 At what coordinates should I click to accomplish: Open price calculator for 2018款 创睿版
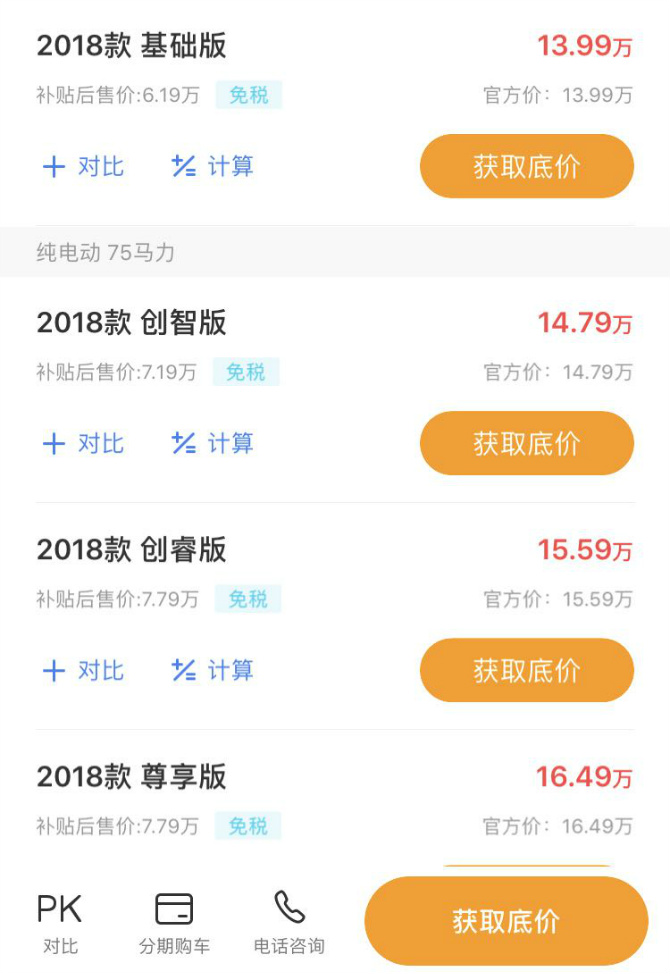point(213,670)
